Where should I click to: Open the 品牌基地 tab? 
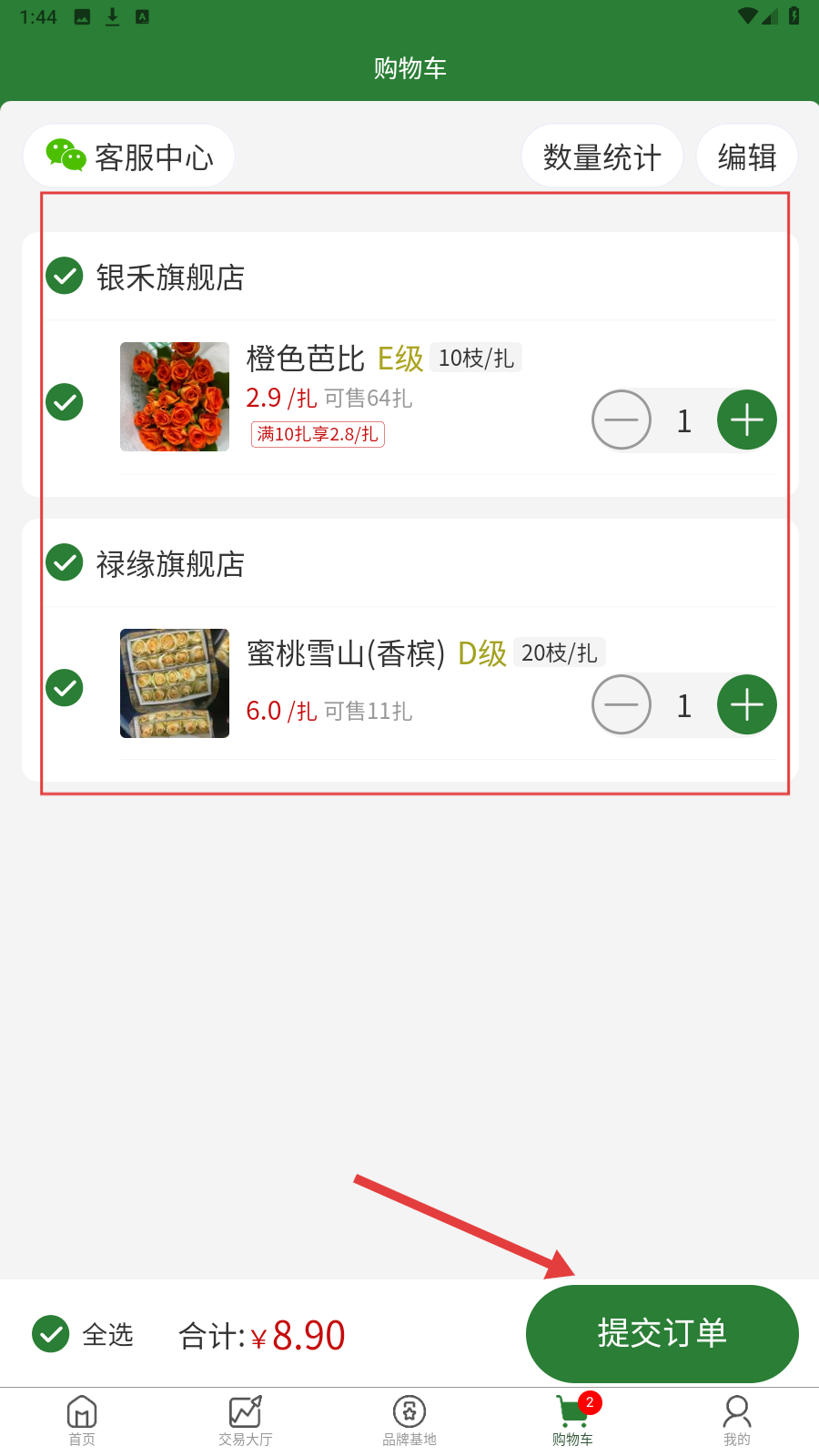(x=409, y=1420)
